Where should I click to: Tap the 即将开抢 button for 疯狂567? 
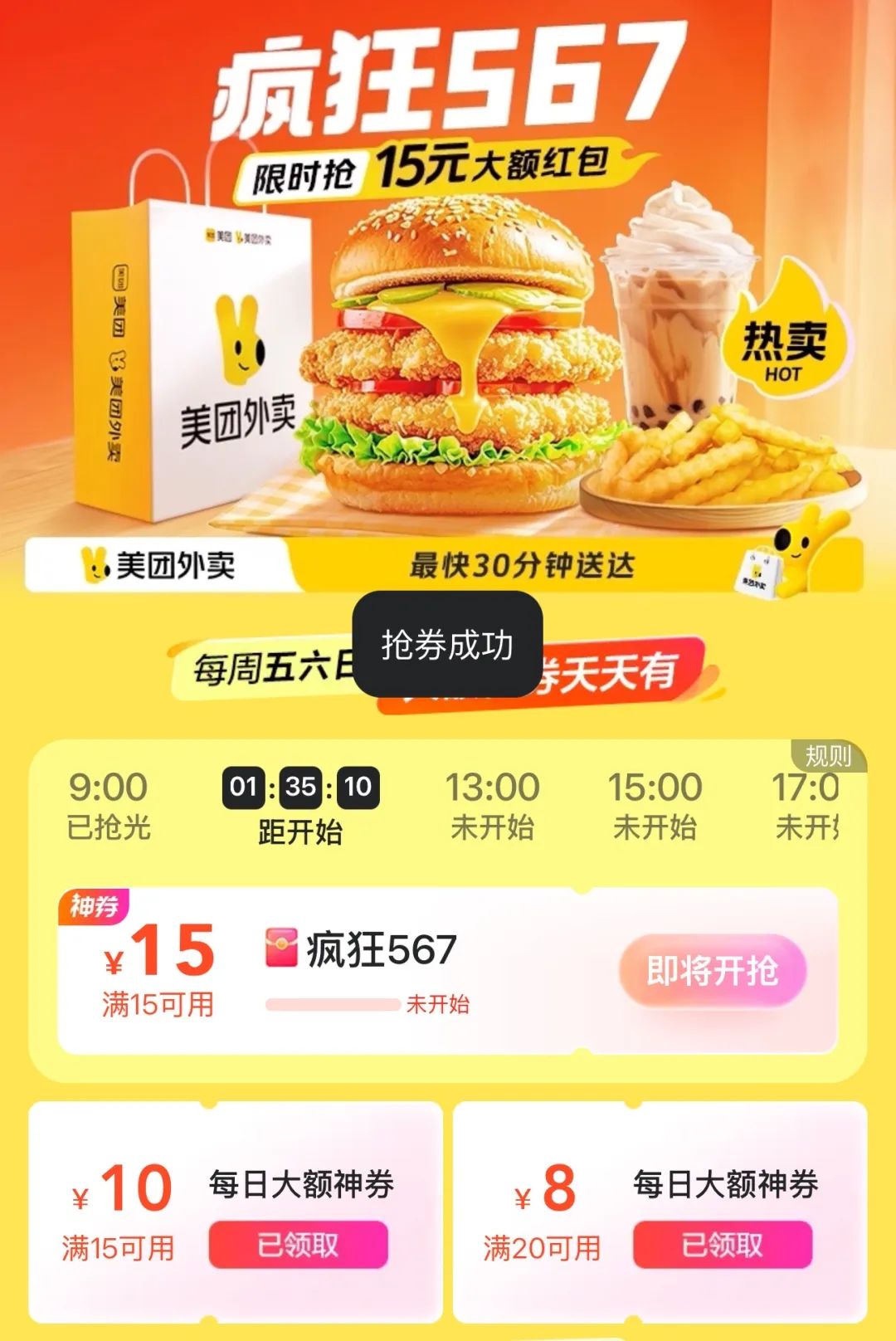(712, 970)
